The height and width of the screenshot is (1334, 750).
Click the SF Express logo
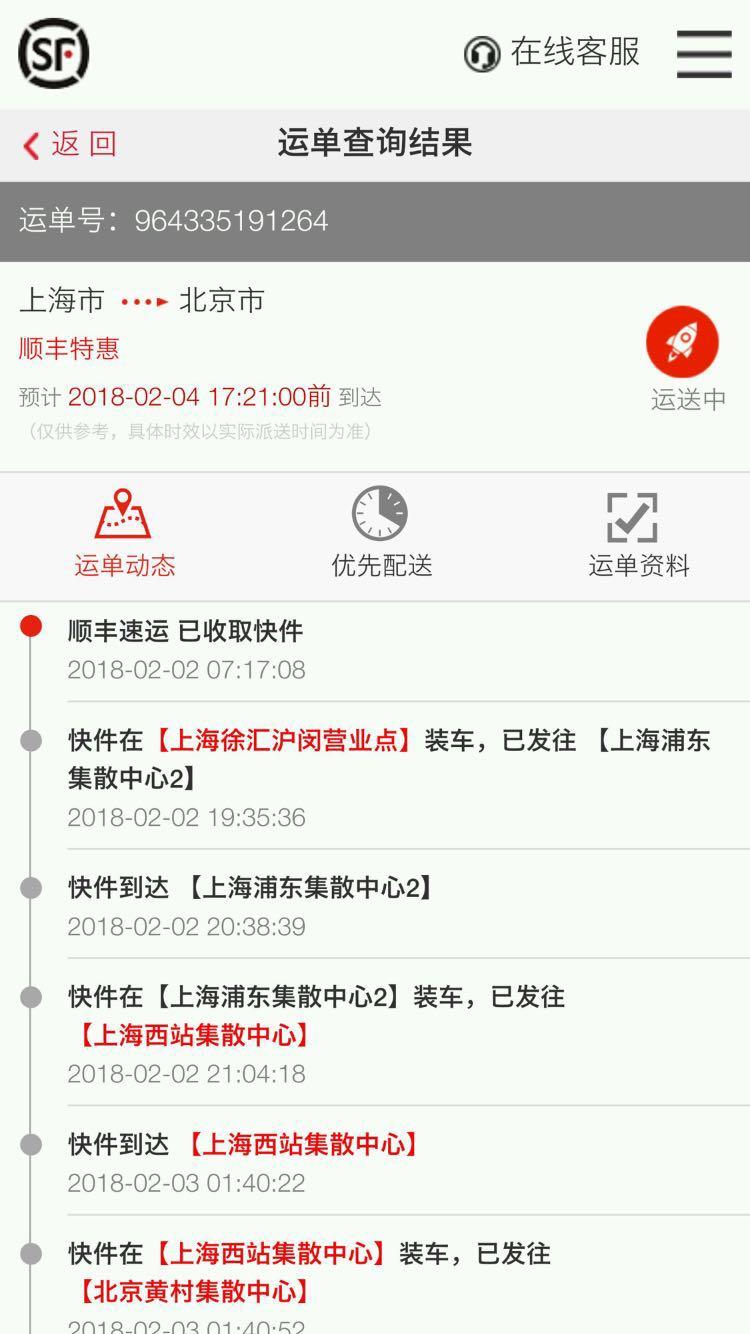pos(52,52)
